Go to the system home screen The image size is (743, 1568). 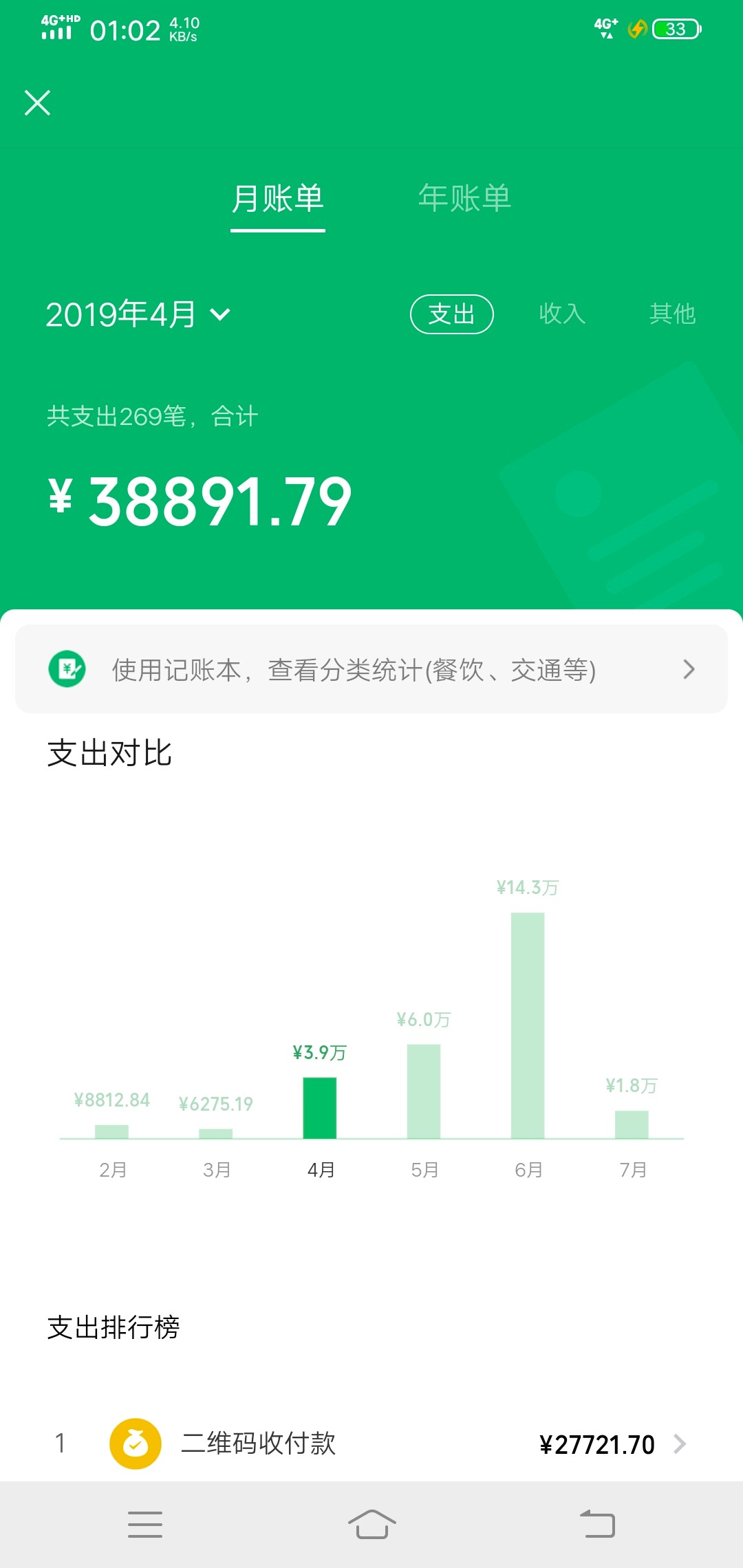(x=371, y=1524)
